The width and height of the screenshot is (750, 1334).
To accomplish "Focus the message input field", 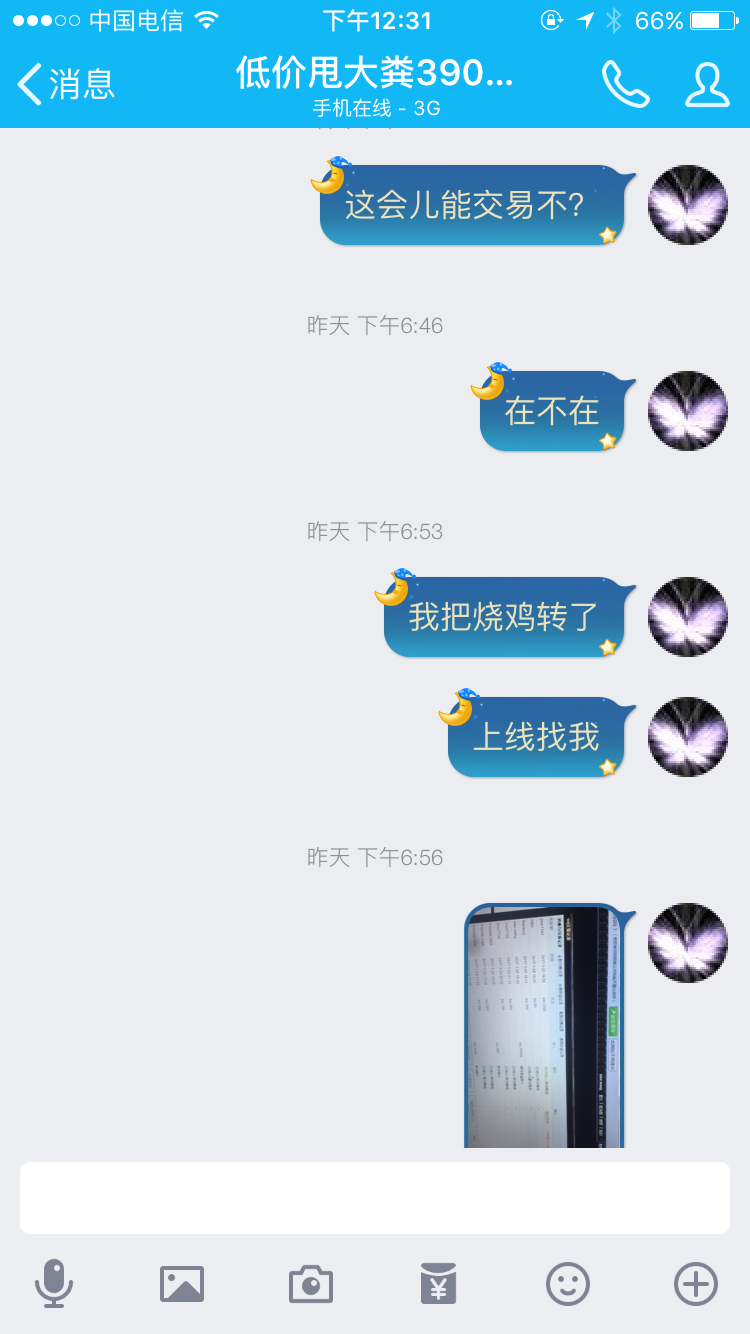I will 375,1198.
